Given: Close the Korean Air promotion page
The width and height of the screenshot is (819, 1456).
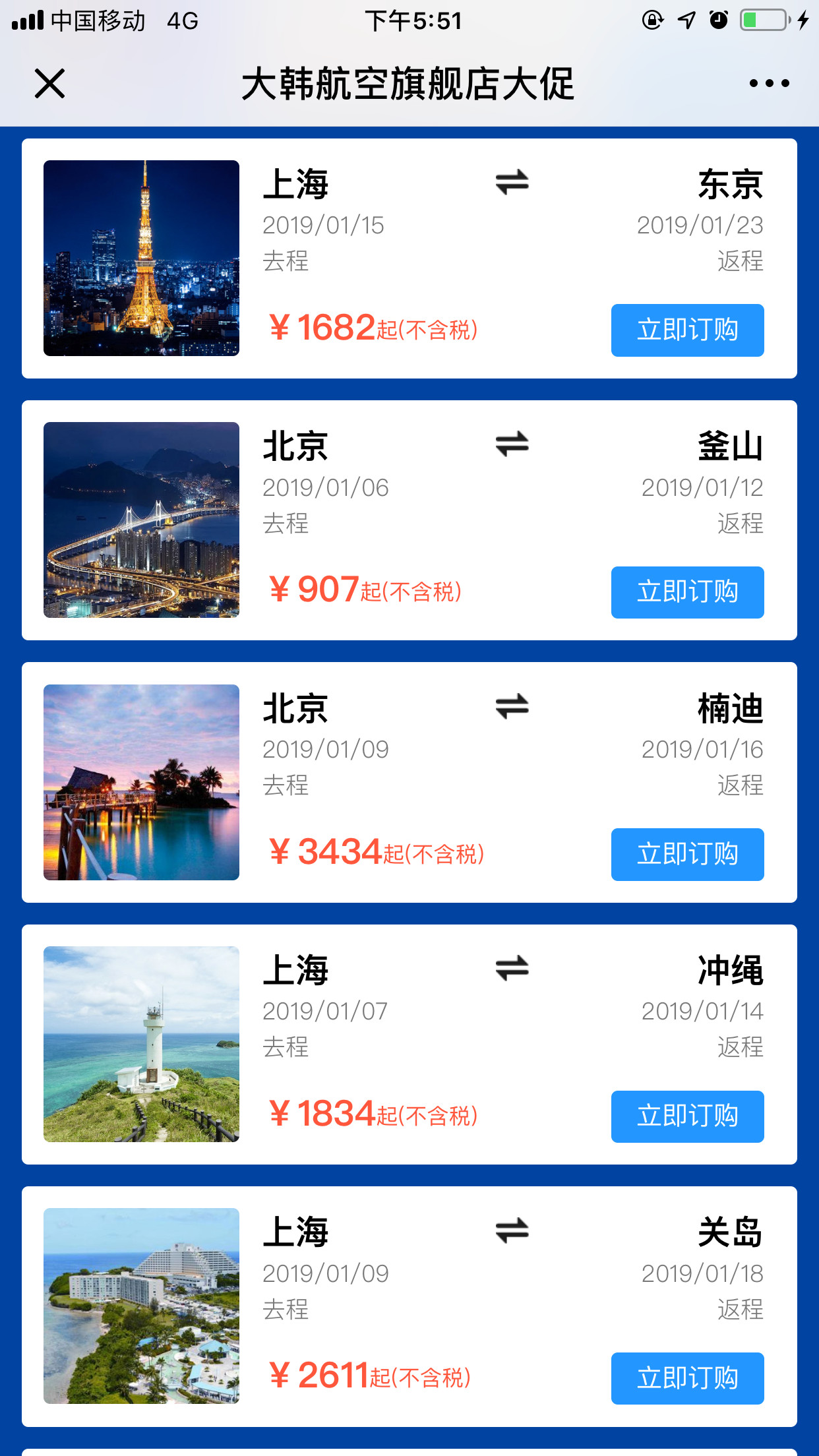Looking at the screenshot, I should [x=49, y=84].
